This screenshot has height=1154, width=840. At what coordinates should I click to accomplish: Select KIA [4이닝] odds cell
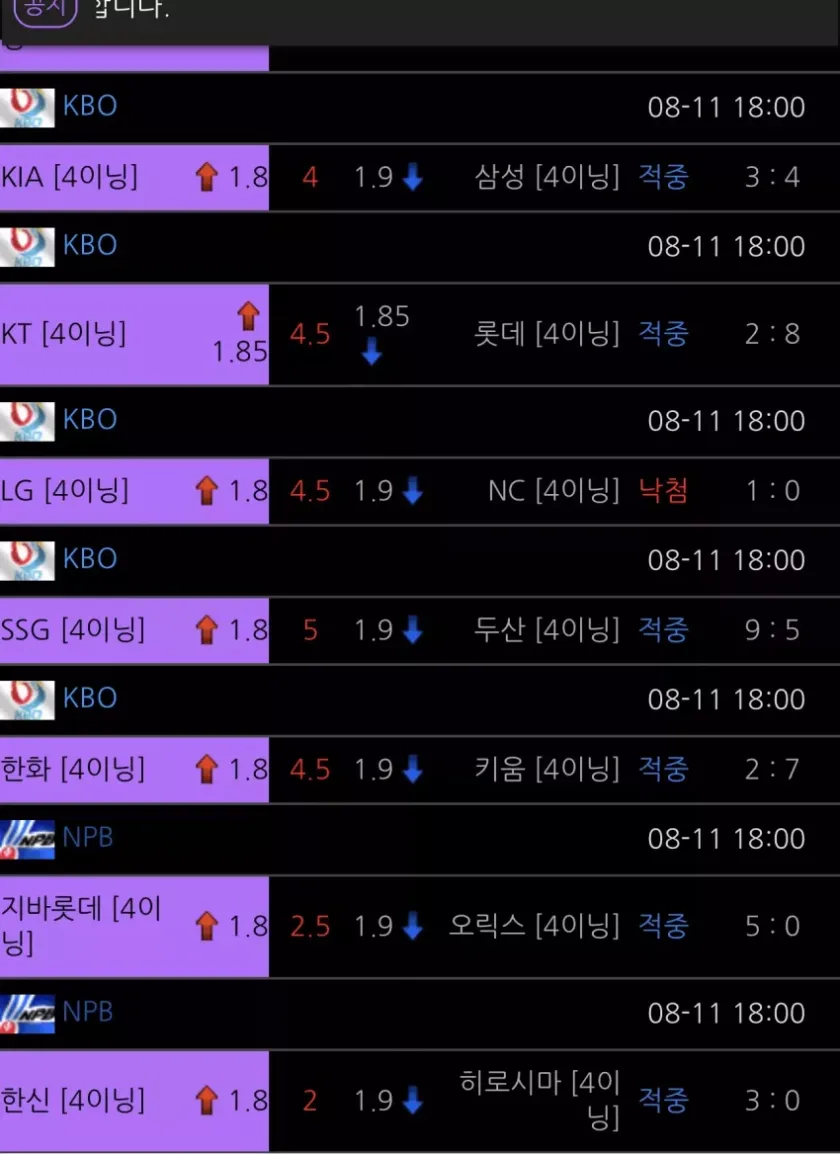(134, 177)
